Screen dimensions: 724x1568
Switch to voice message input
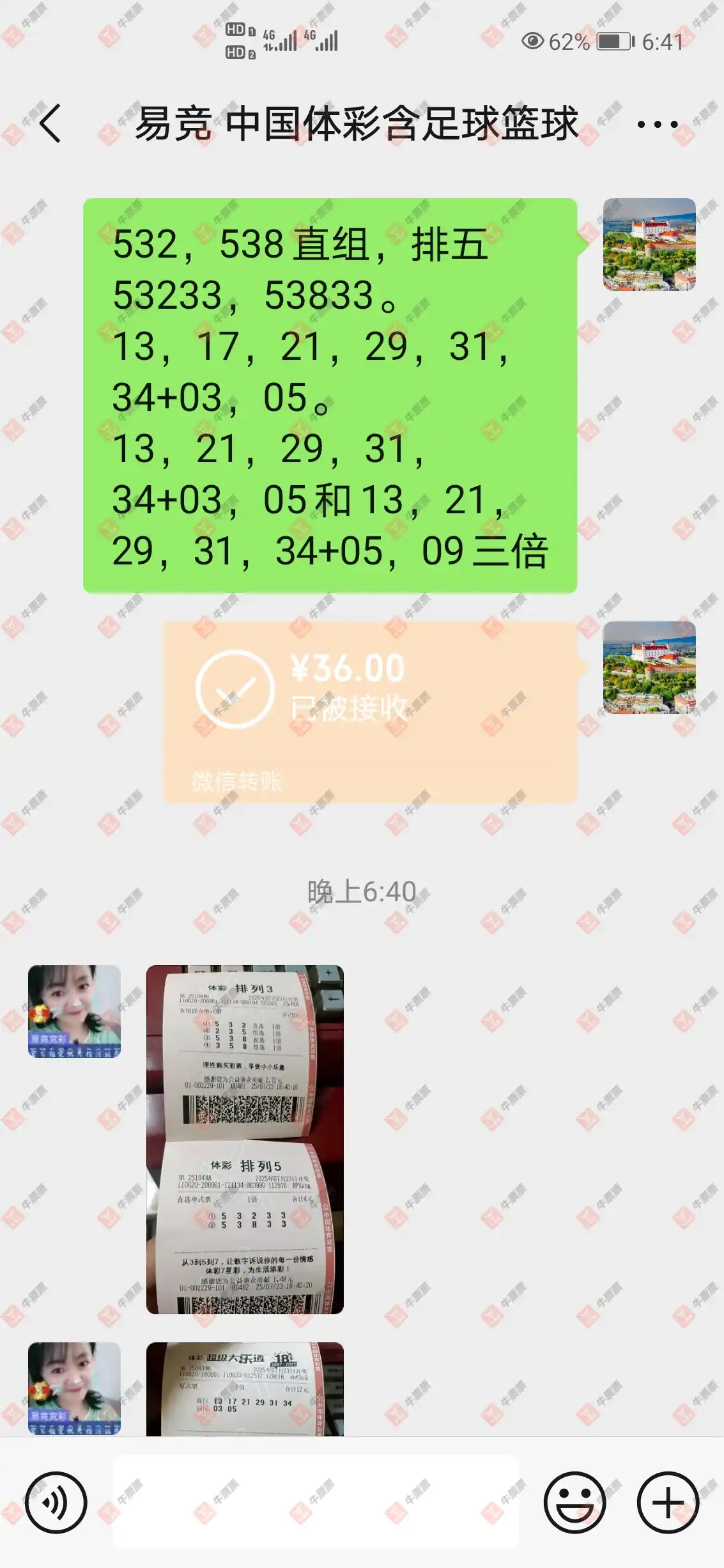point(56,1502)
